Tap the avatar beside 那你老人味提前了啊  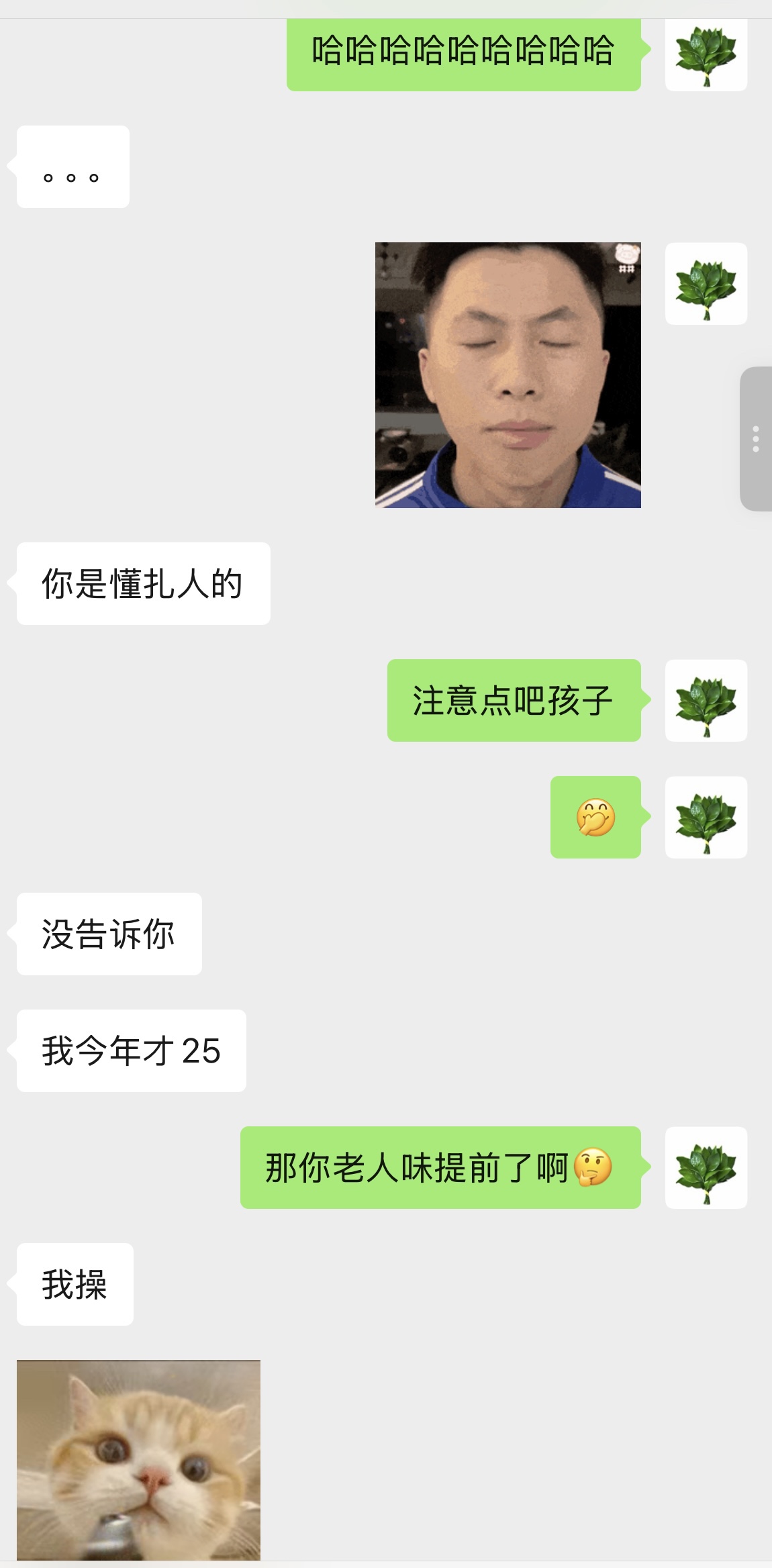[x=706, y=1167]
